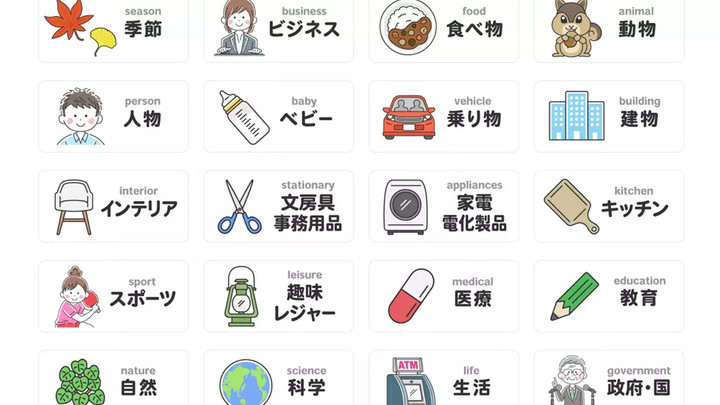Open the 科学 science category

[x=279, y=380]
